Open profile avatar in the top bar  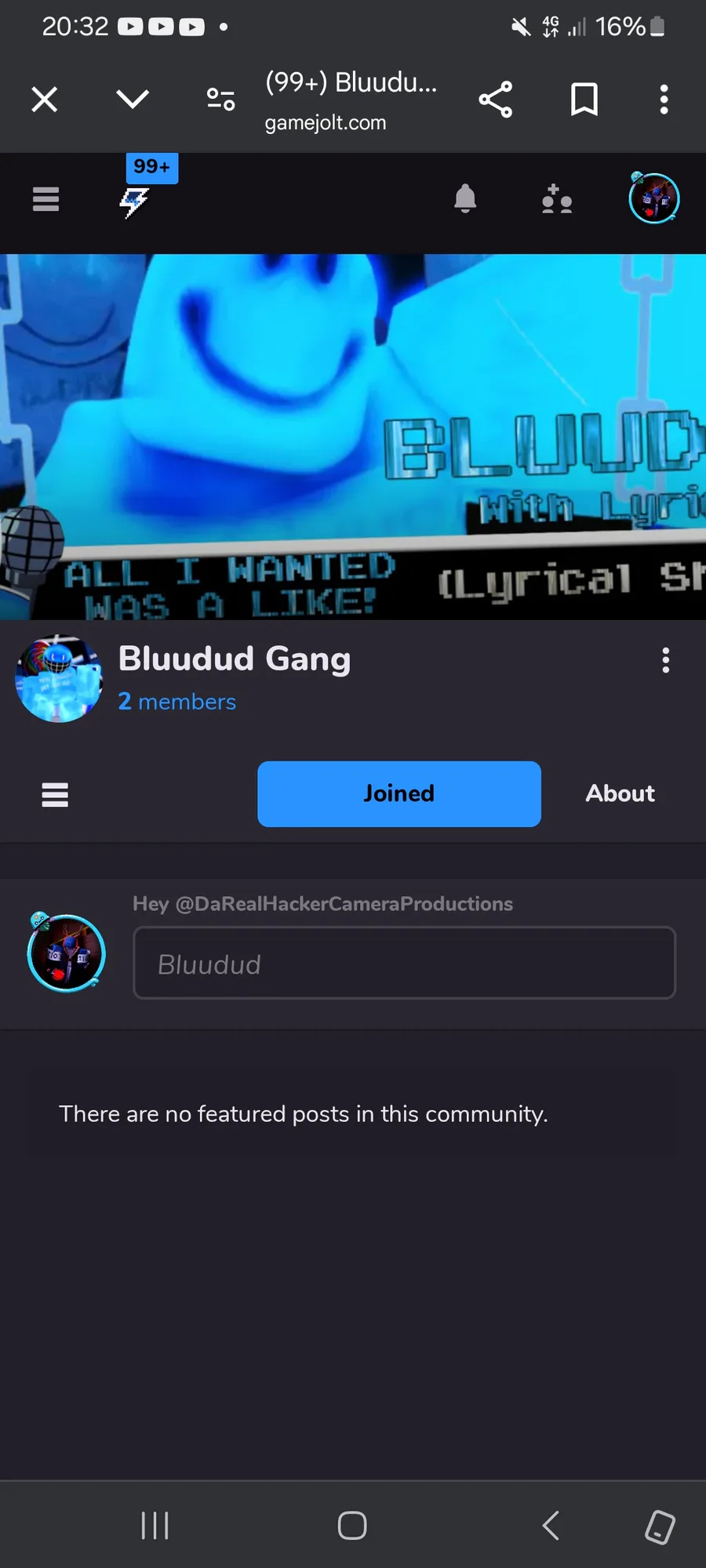pyautogui.click(x=654, y=198)
